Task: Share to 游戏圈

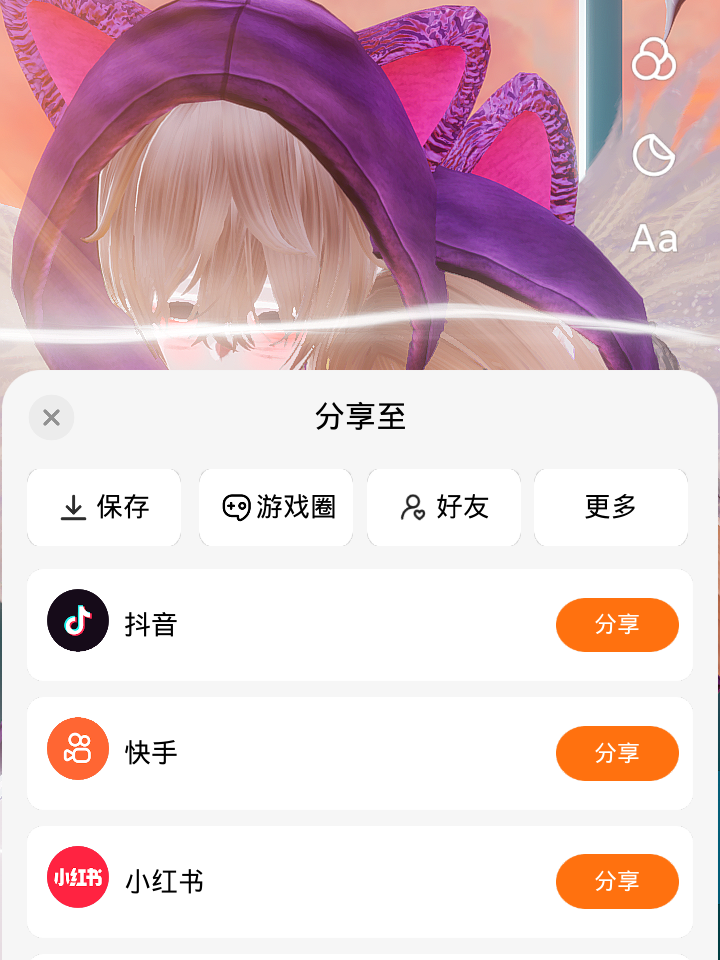Action: click(276, 507)
